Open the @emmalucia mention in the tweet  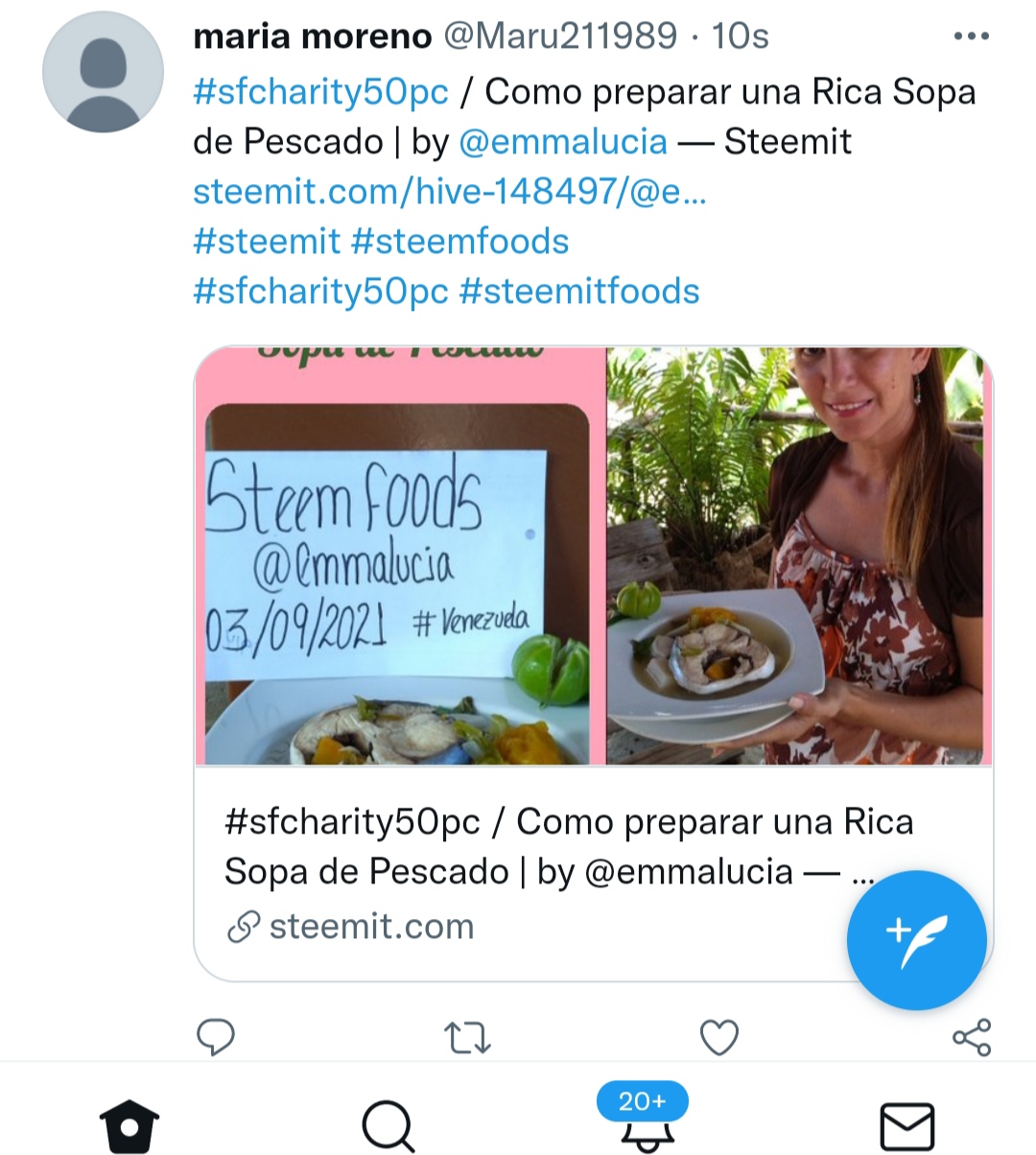[x=563, y=141]
